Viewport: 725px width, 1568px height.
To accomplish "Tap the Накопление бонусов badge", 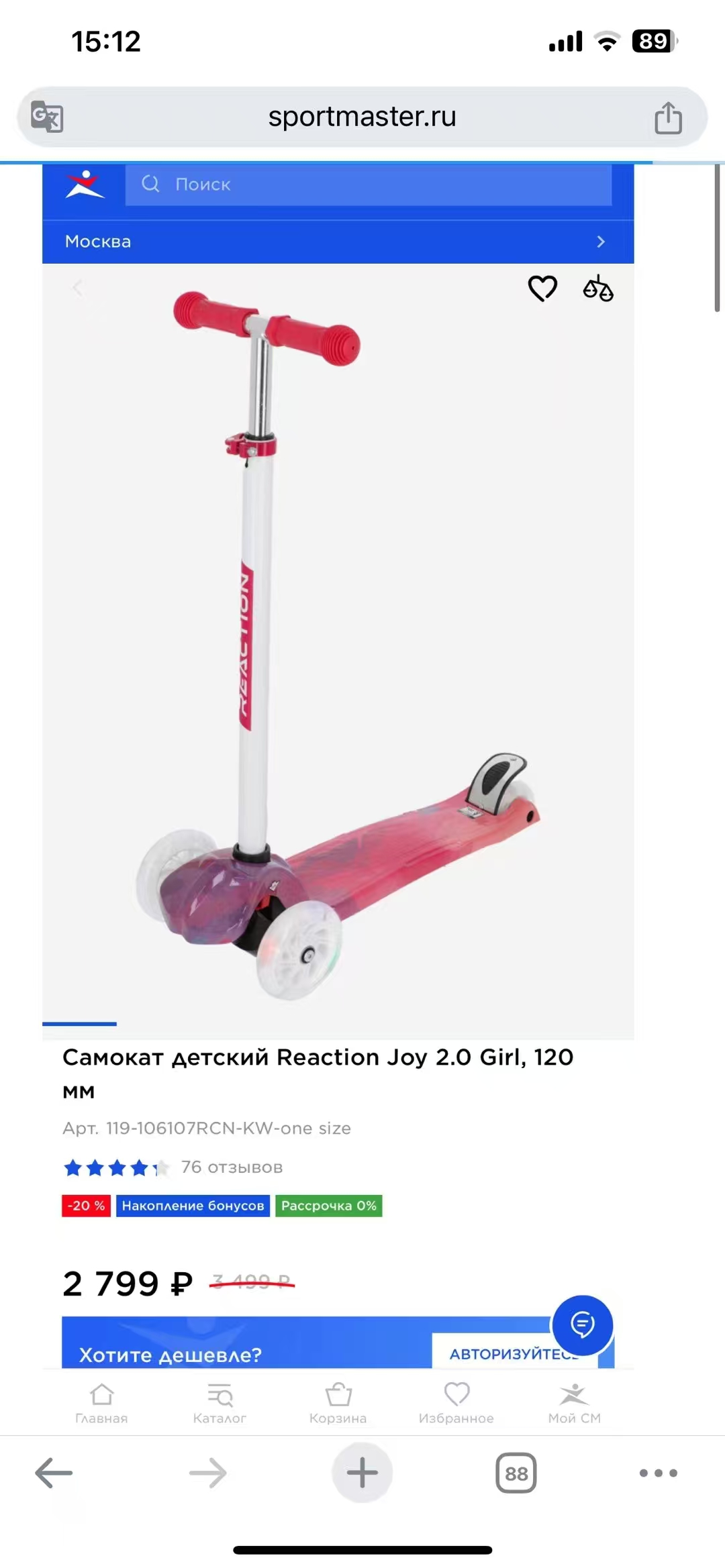I will tap(193, 1206).
